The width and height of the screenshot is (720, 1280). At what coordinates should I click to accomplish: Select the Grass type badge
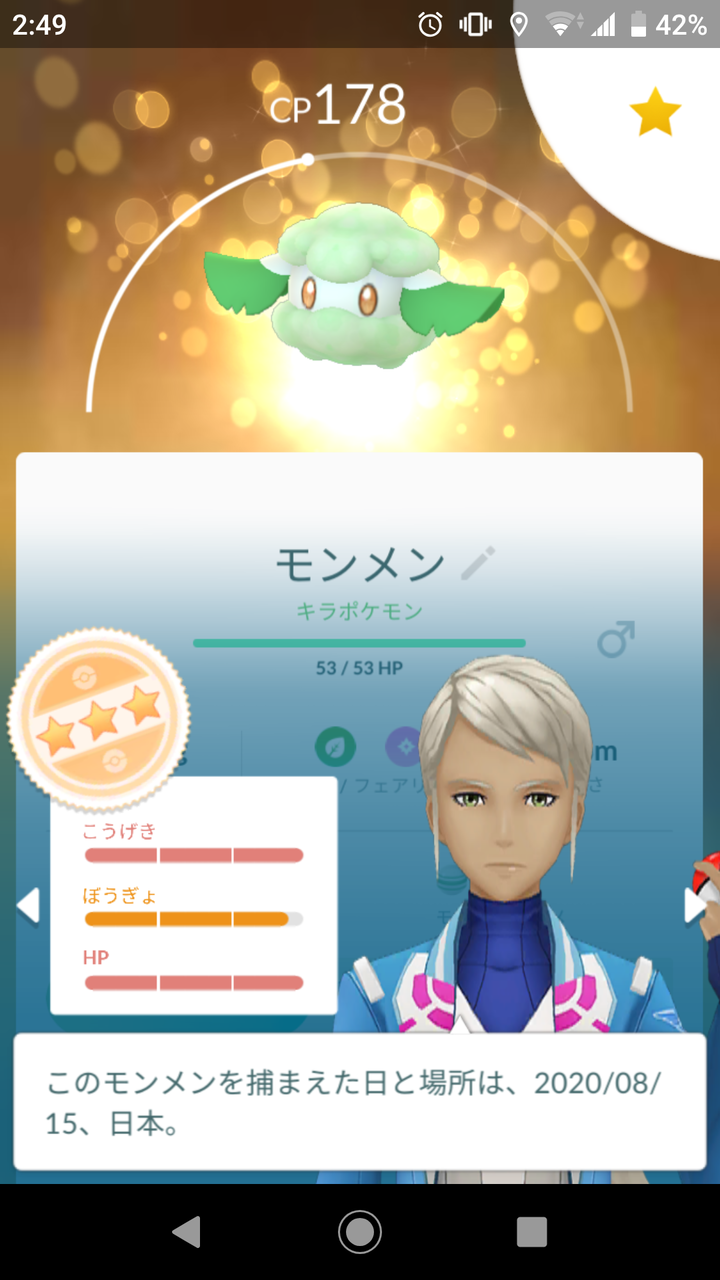click(x=335, y=745)
